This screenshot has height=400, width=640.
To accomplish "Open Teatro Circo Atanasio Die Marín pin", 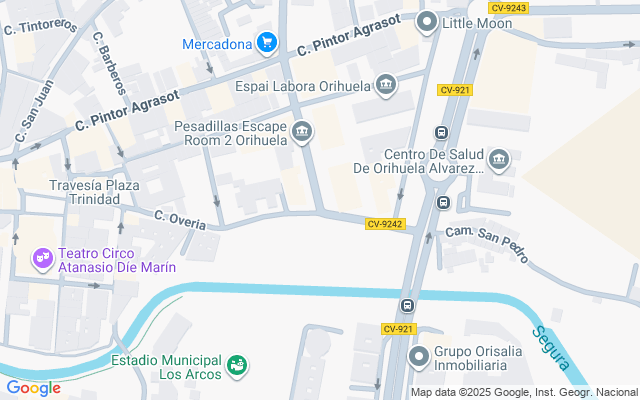I will [43, 259].
